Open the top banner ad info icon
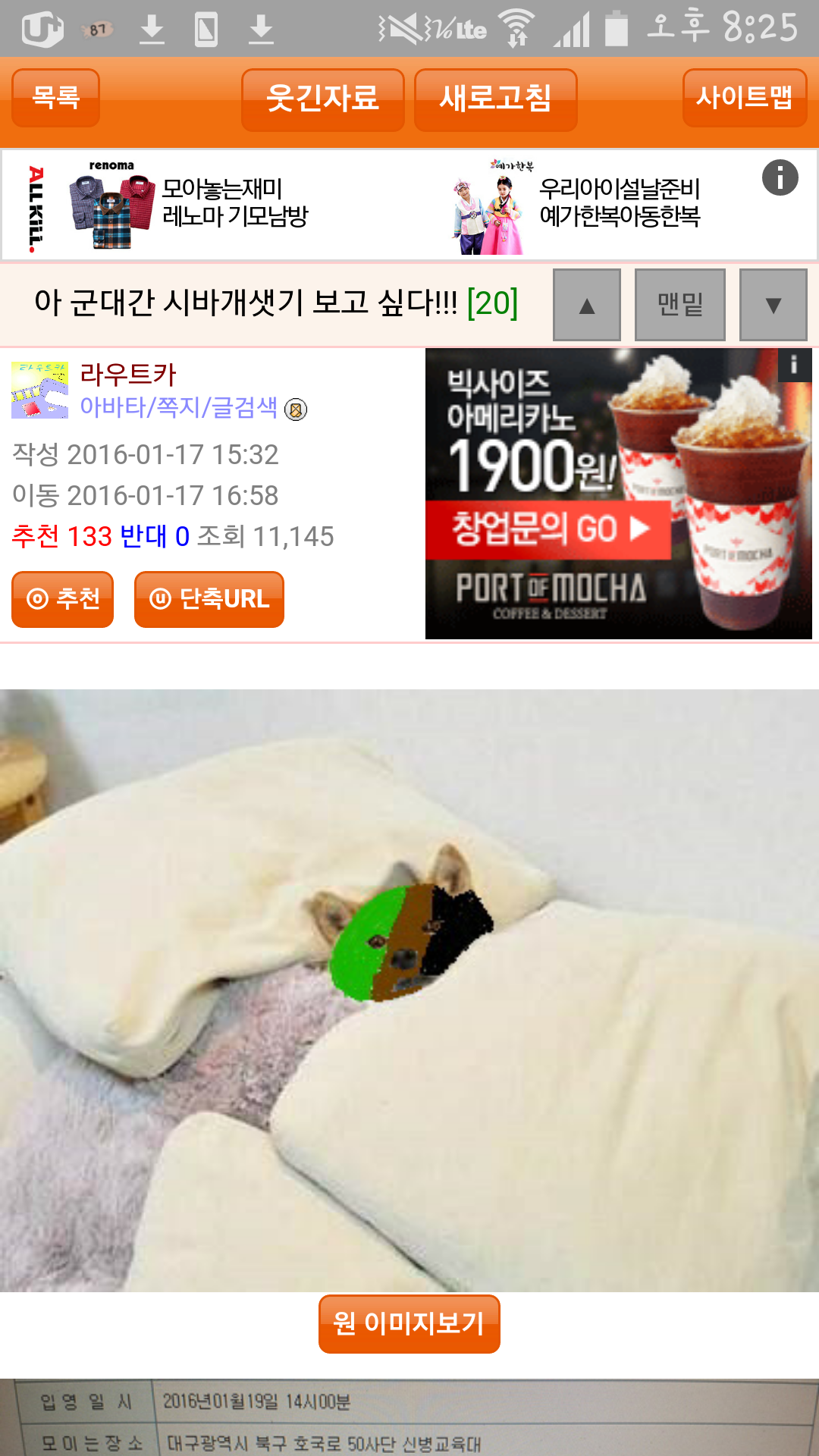This screenshot has height=1456, width=819. (780, 178)
